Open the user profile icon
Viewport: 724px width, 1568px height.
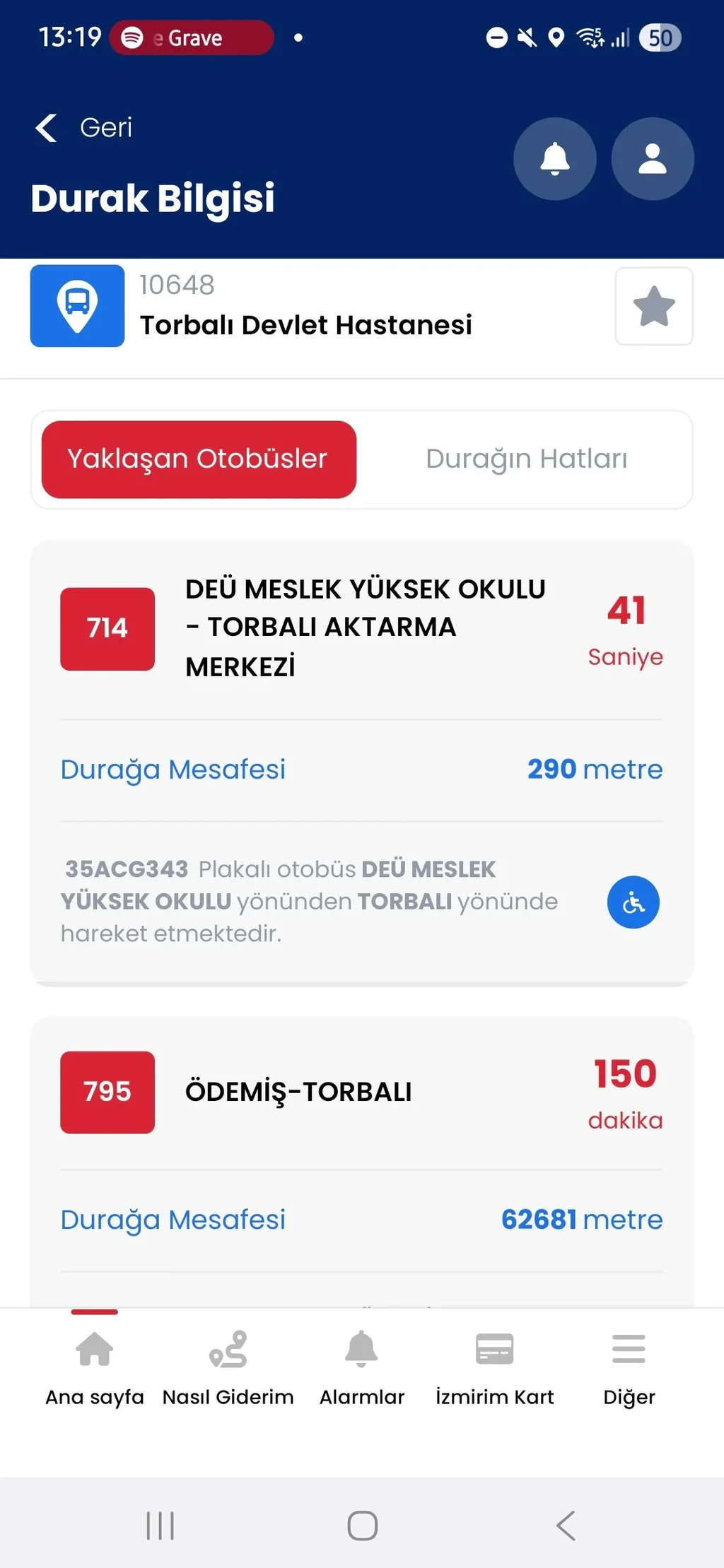652,159
